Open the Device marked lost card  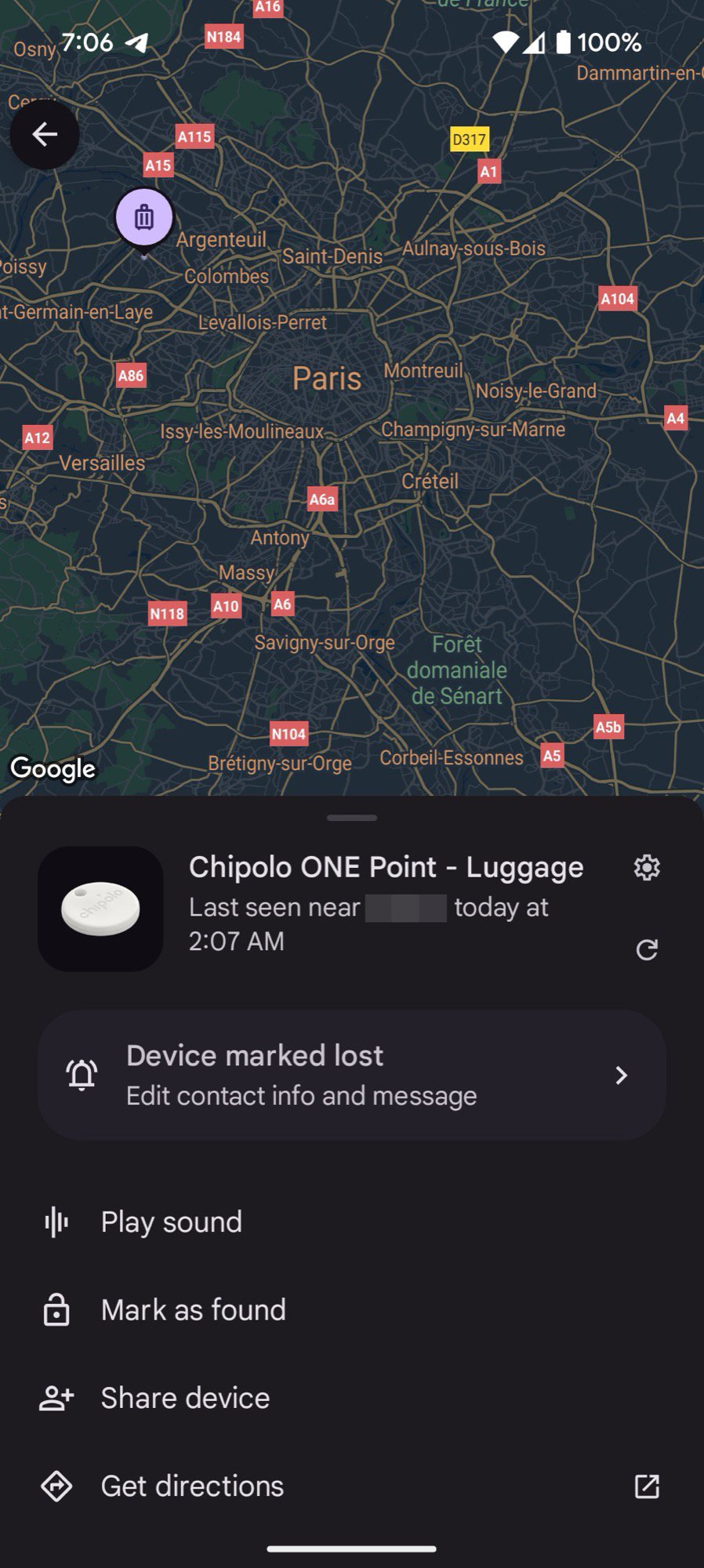352,1075
